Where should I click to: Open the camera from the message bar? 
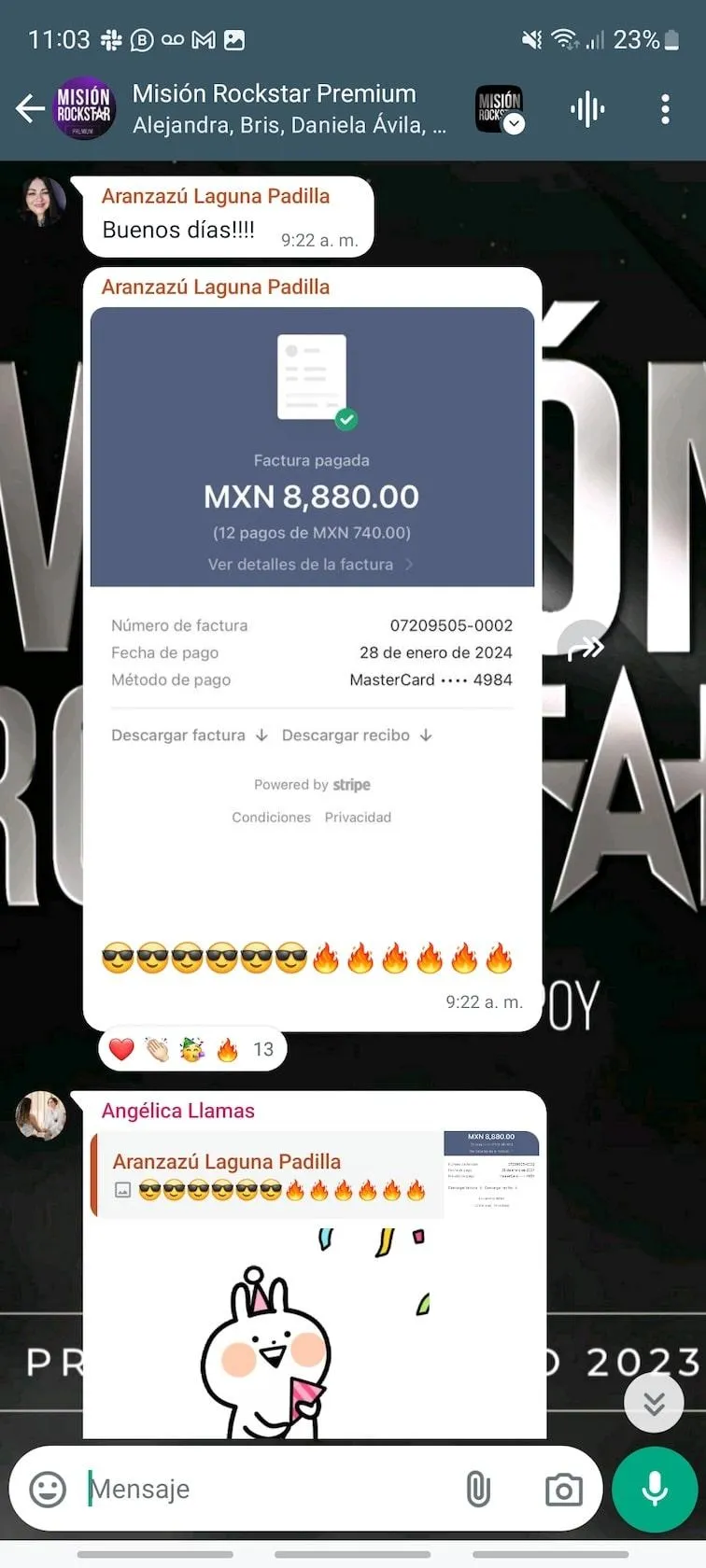tap(563, 1489)
